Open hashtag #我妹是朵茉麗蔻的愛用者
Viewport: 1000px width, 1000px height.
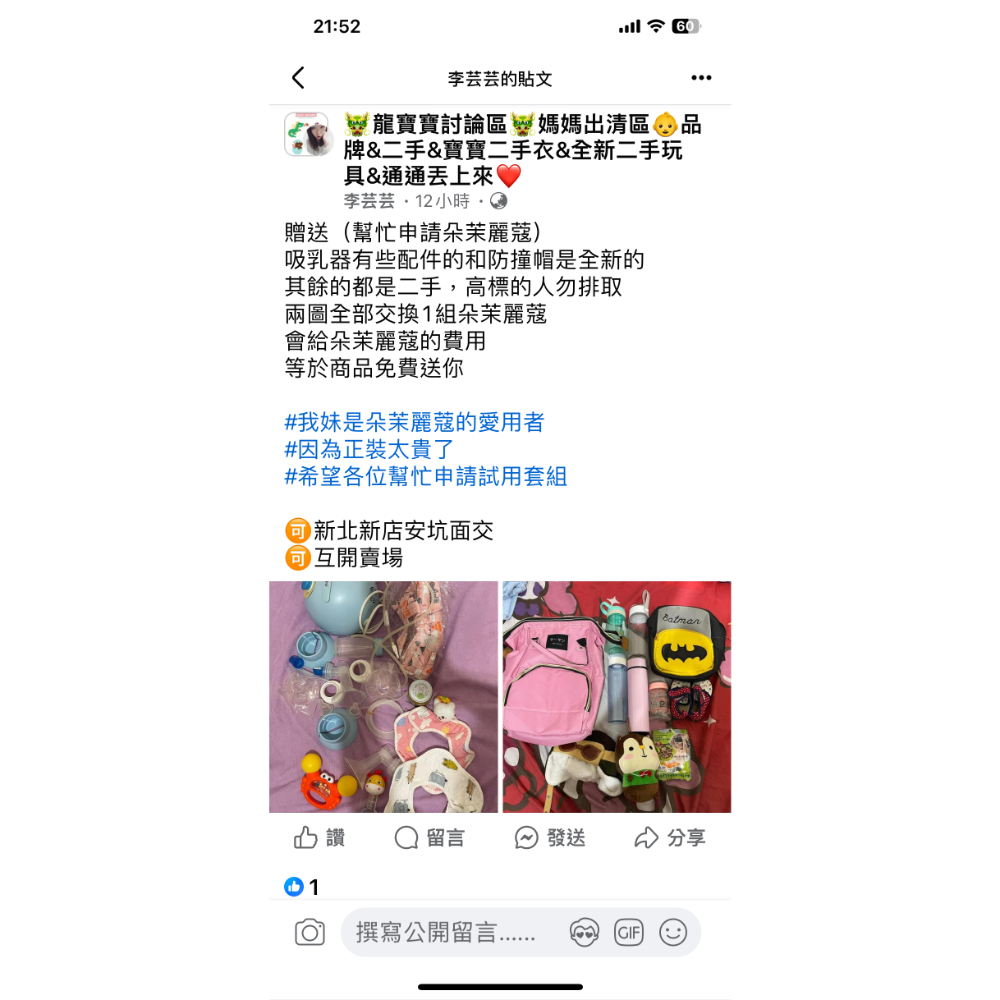pos(414,422)
